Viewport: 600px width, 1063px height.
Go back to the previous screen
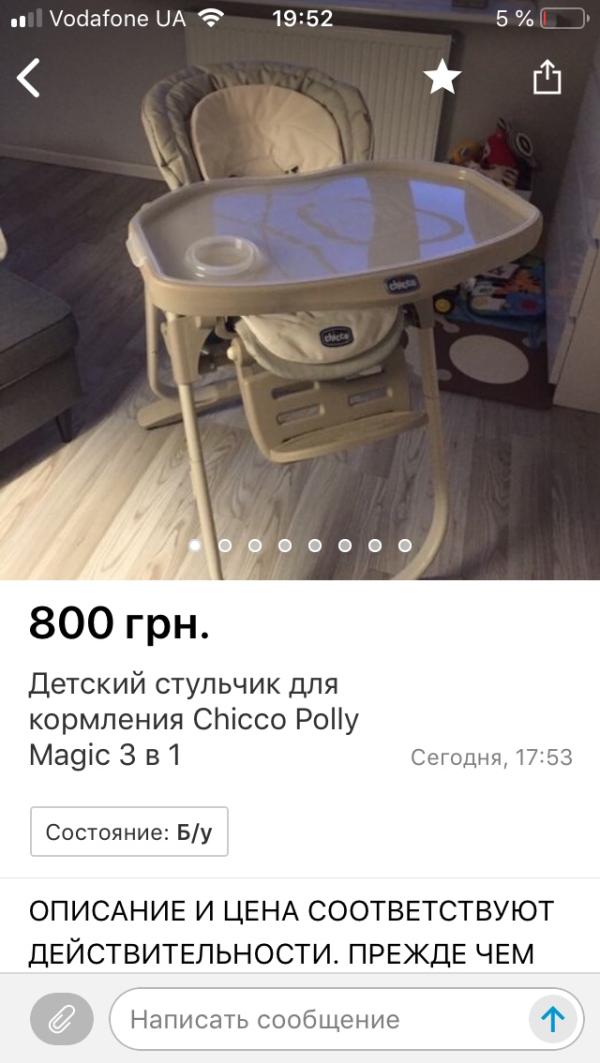point(29,77)
